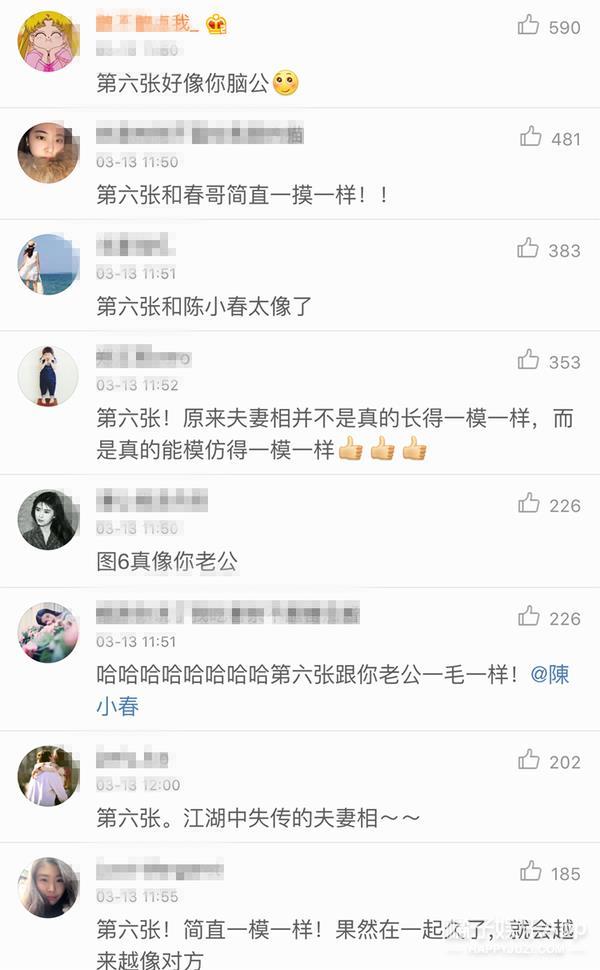Open the profile avatar of the "第六张和陈小春太像了" commenter
This screenshot has width=600, height=970.
tap(48, 264)
